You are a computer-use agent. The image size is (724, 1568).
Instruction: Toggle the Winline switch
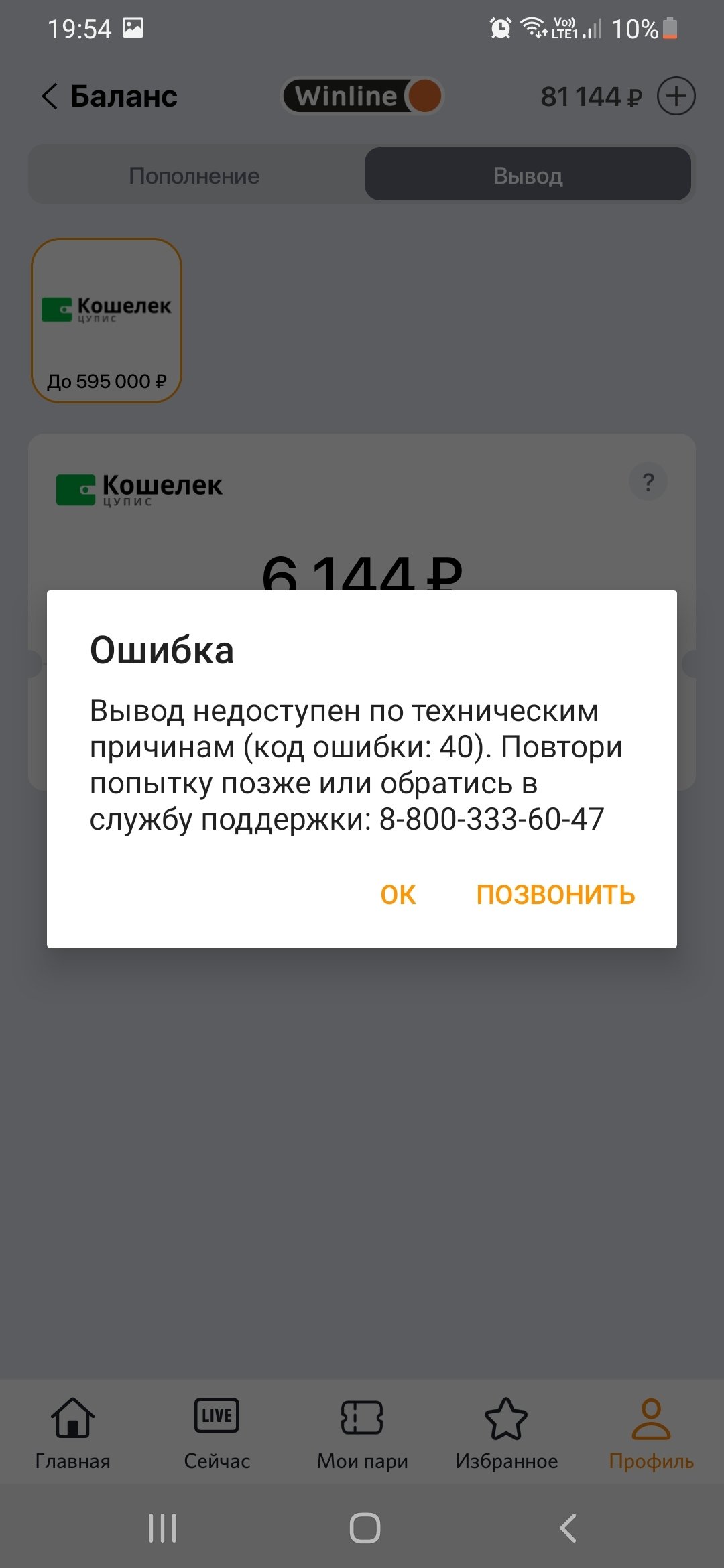pyautogui.click(x=362, y=96)
